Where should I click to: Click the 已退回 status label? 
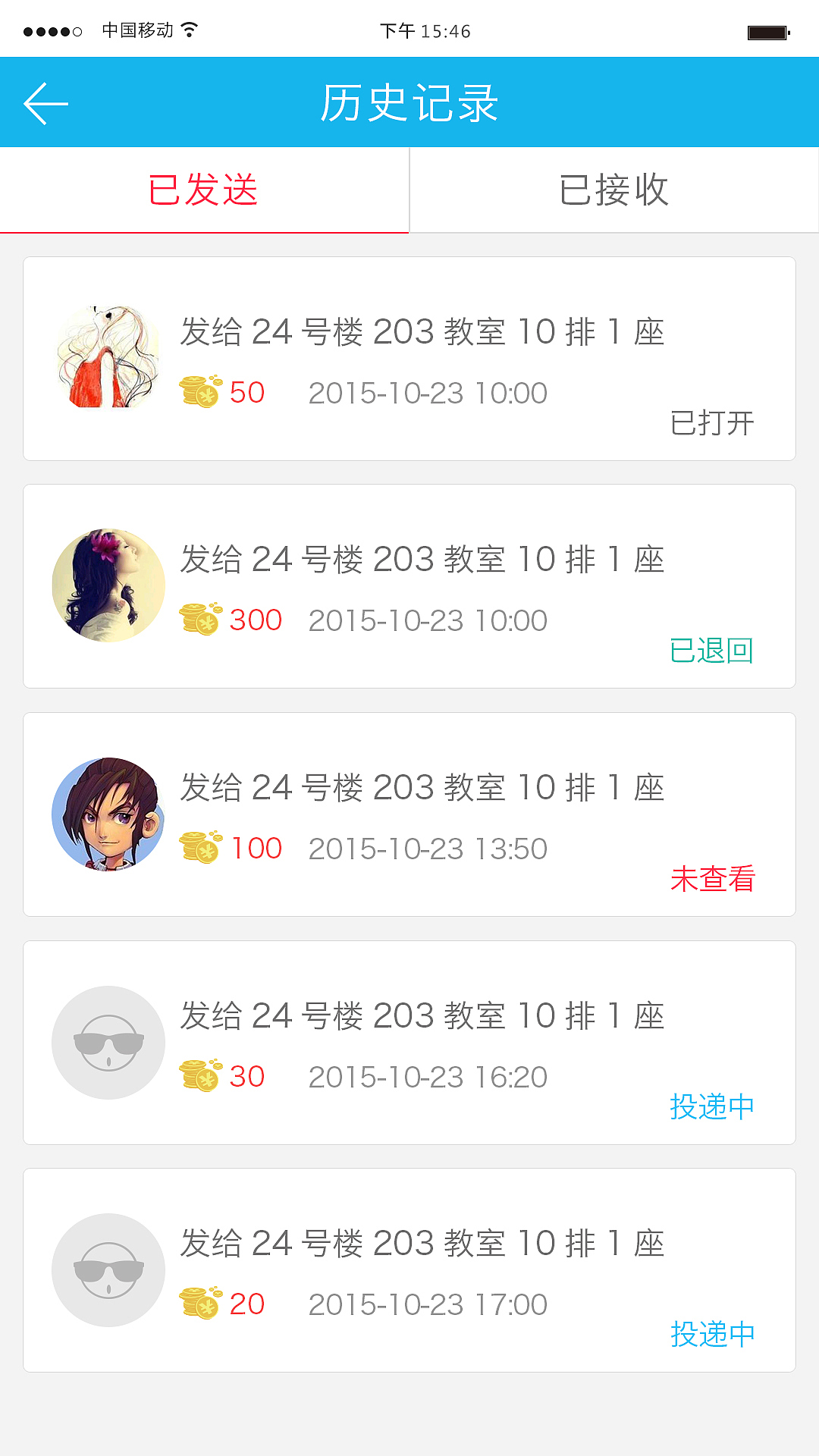[x=711, y=649]
